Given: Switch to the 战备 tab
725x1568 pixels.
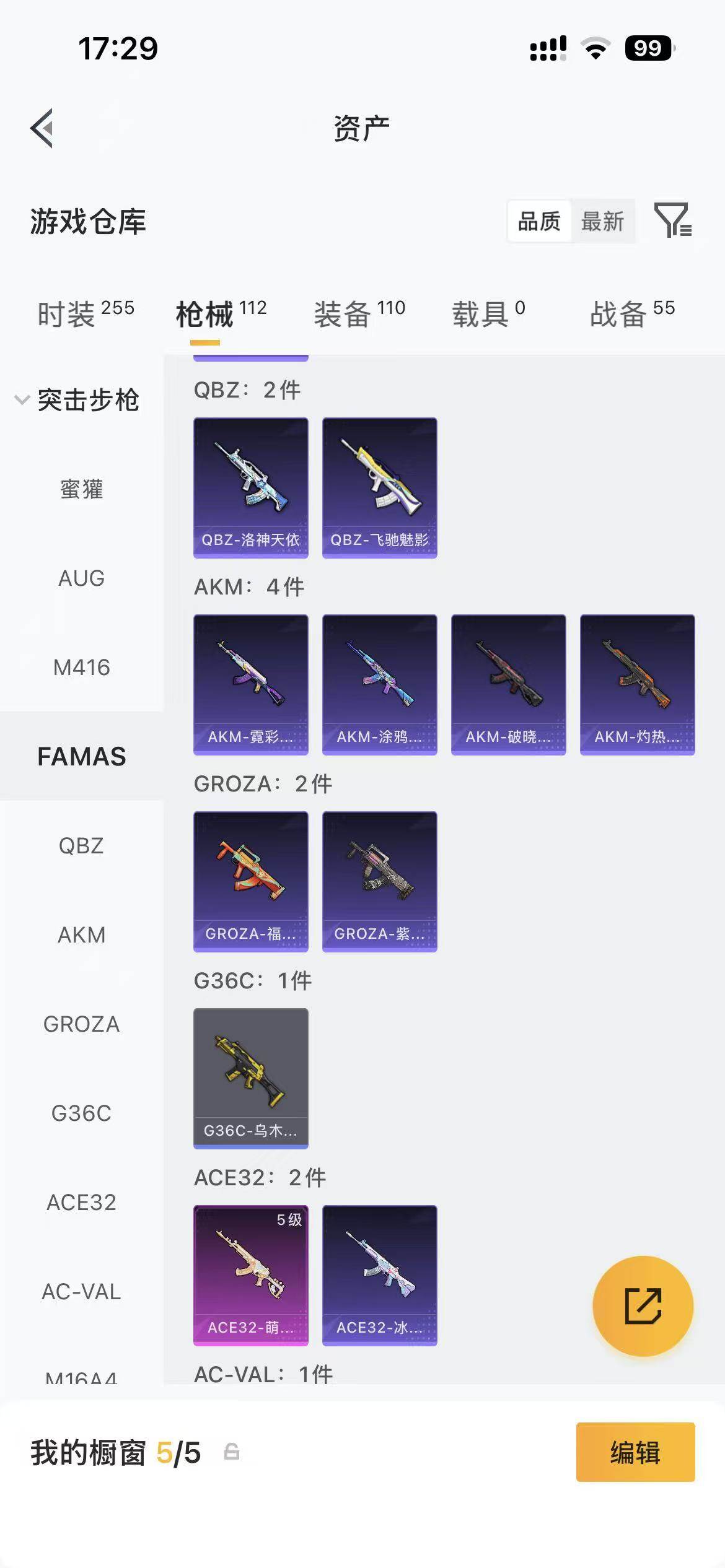Looking at the screenshot, I should (631, 313).
